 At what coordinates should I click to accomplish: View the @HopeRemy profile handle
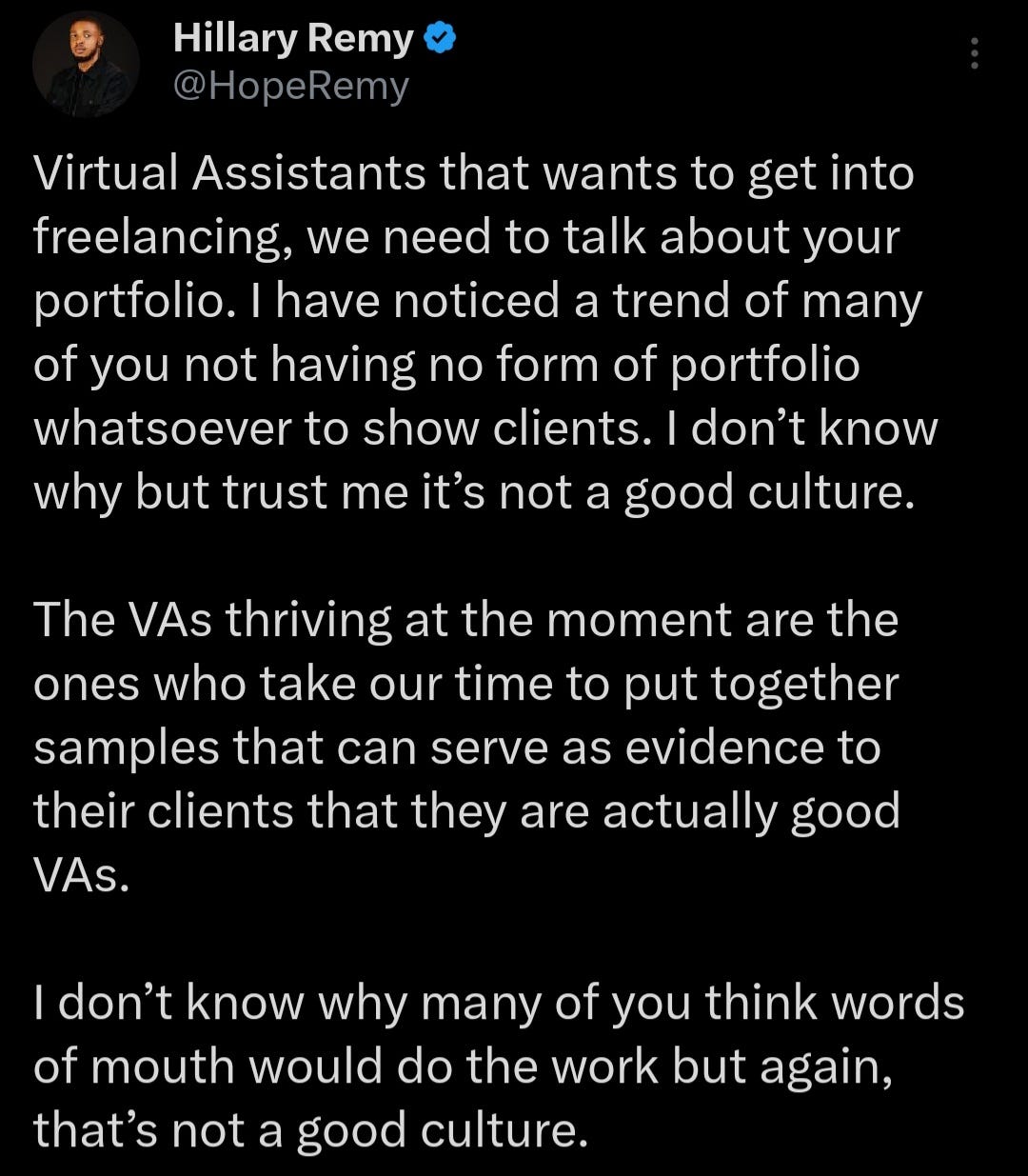pyautogui.click(x=291, y=87)
